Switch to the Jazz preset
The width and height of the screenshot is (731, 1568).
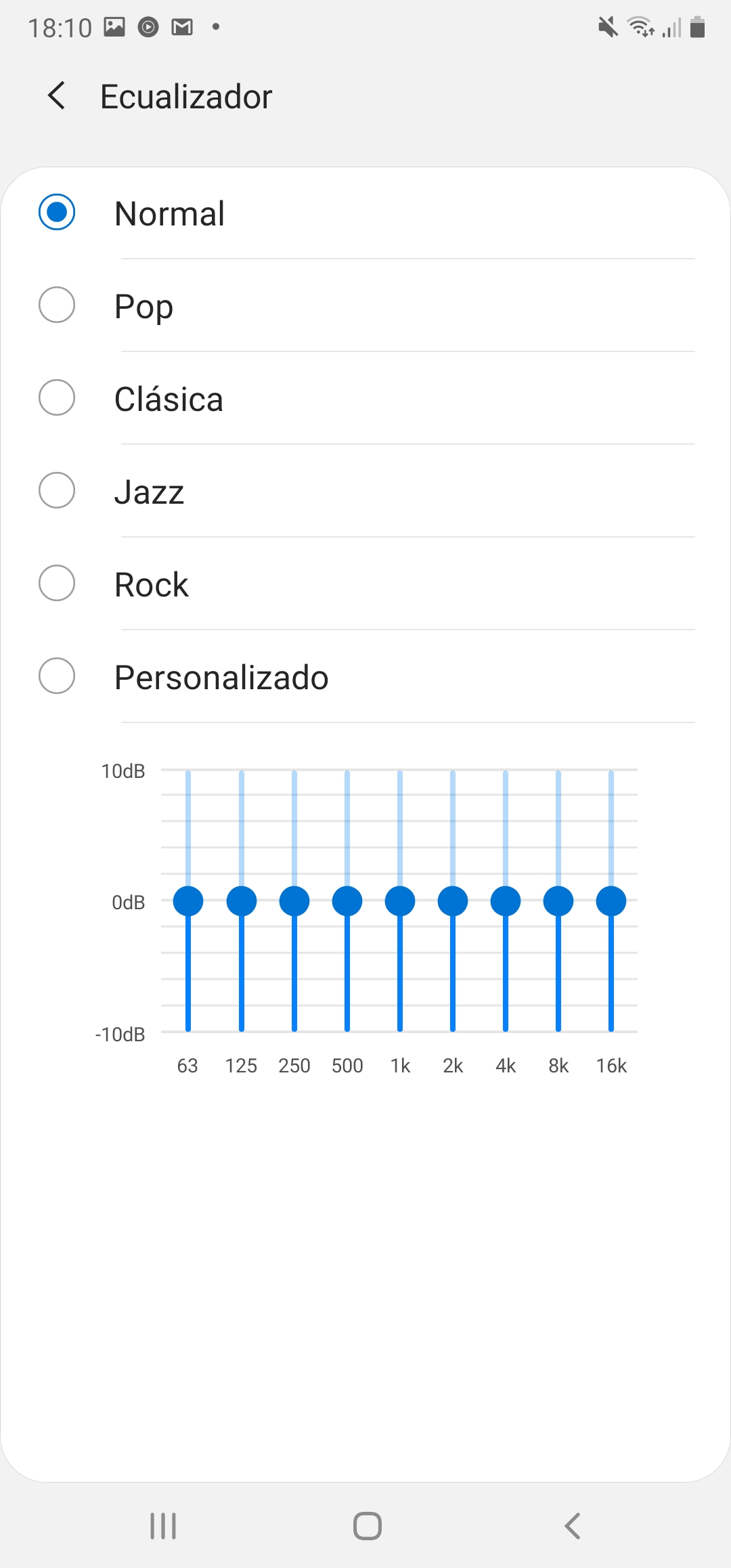coord(365,491)
